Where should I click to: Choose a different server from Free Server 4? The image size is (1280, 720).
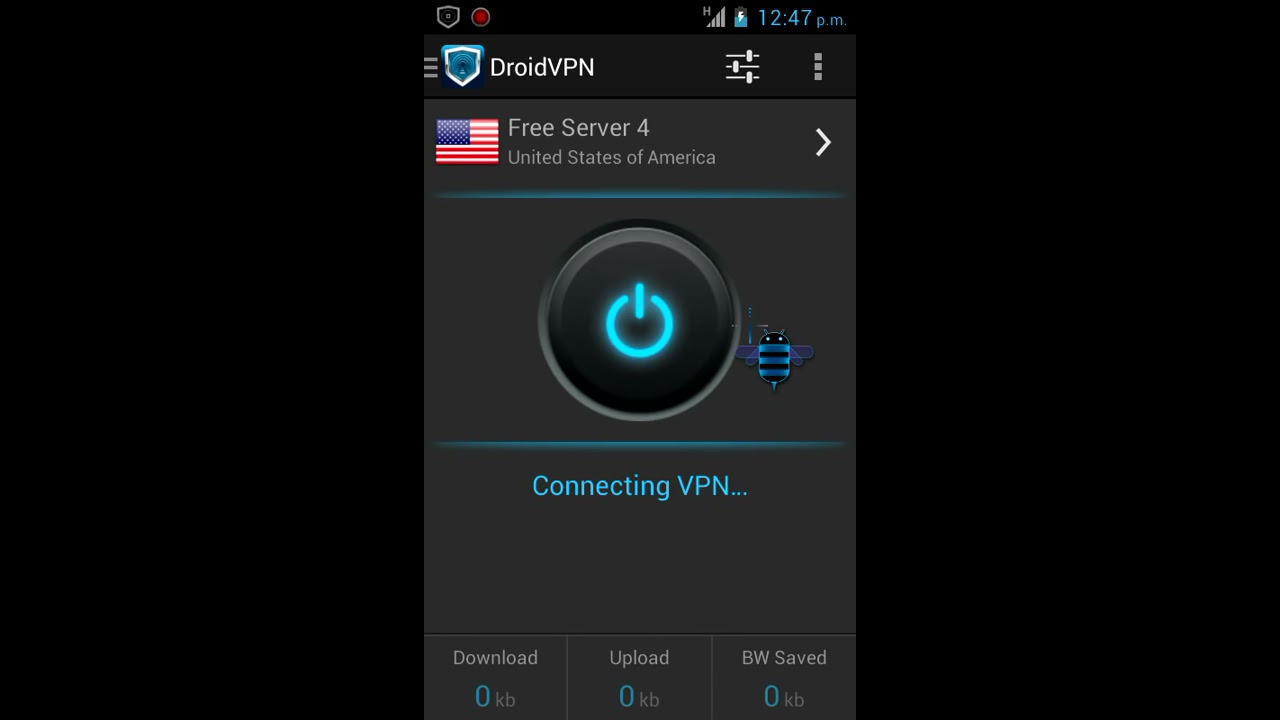pyautogui.click(x=639, y=142)
